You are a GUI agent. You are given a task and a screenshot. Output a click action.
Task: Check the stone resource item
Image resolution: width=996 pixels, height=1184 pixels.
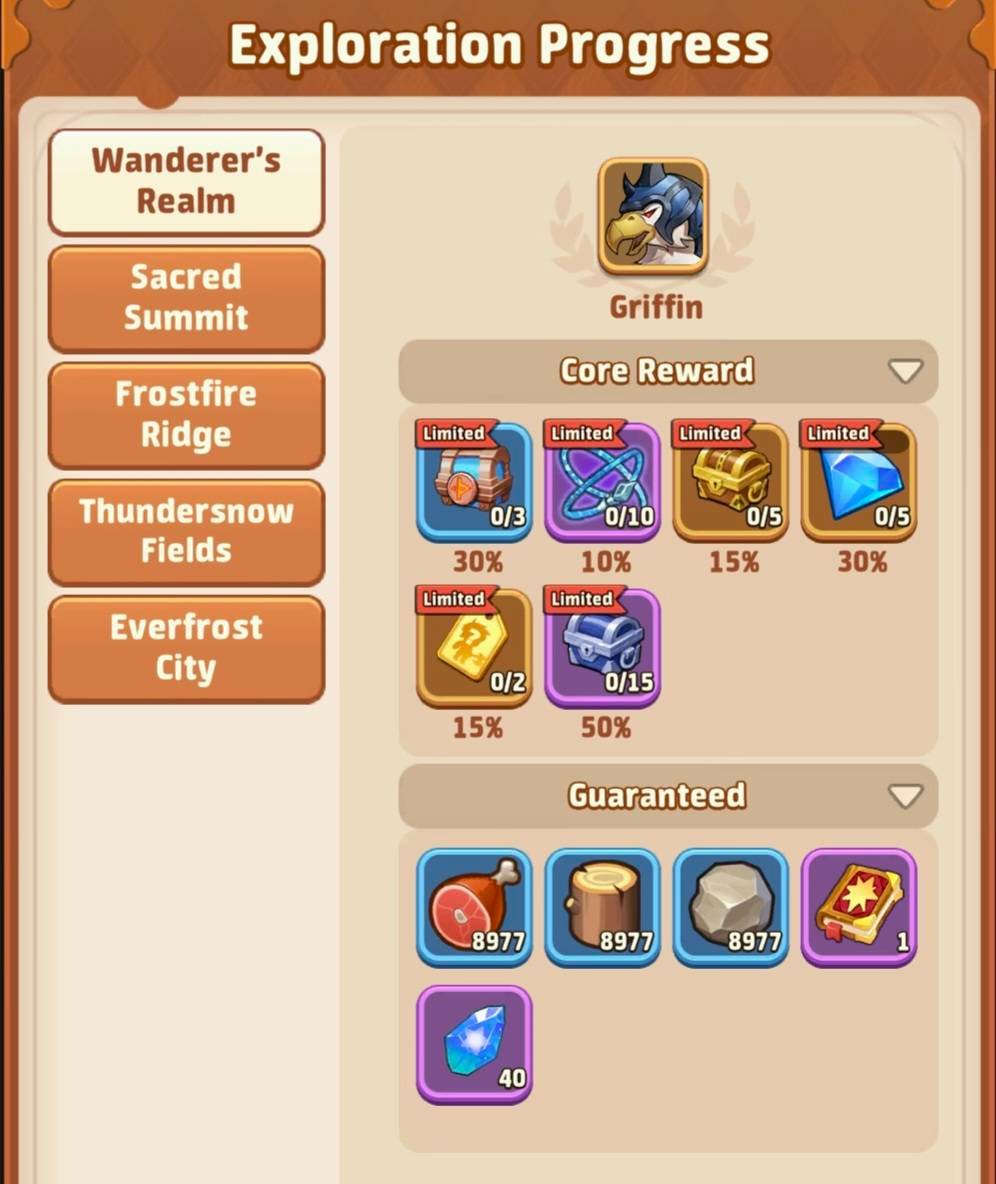pos(730,907)
